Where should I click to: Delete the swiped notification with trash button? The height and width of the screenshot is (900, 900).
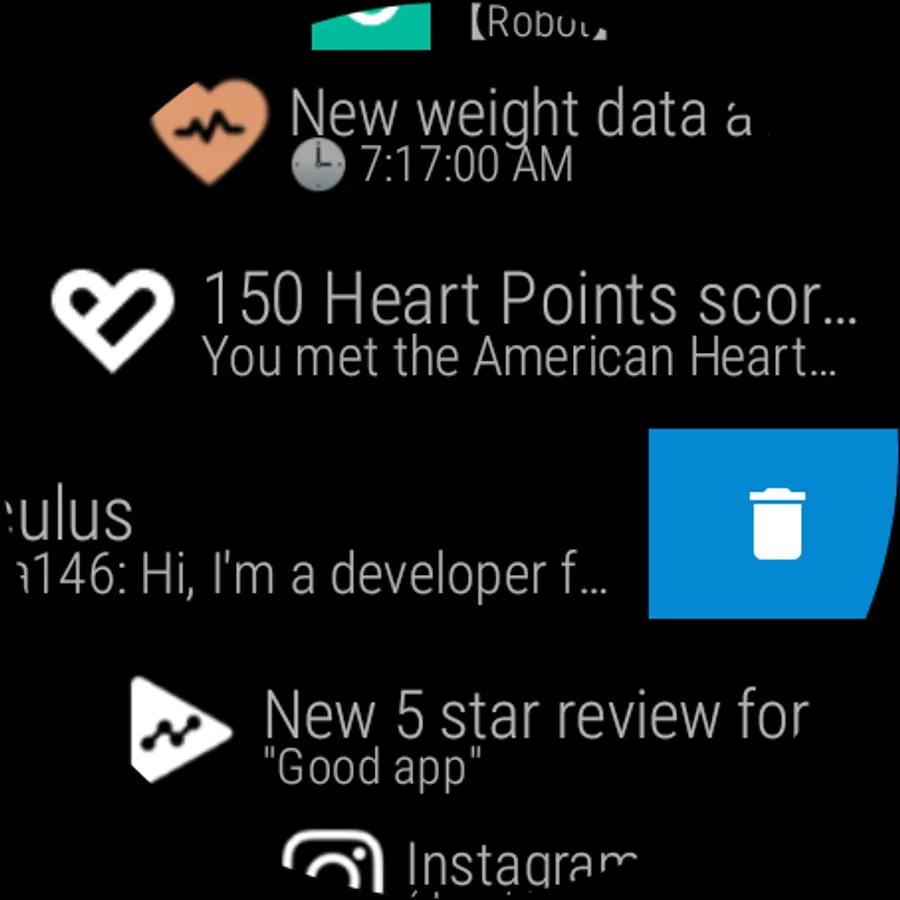tap(773, 523)
